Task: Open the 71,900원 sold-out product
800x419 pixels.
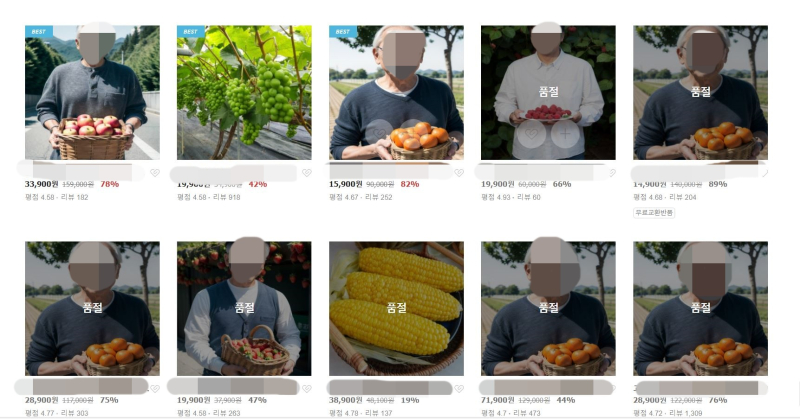Action: (548, 308)
